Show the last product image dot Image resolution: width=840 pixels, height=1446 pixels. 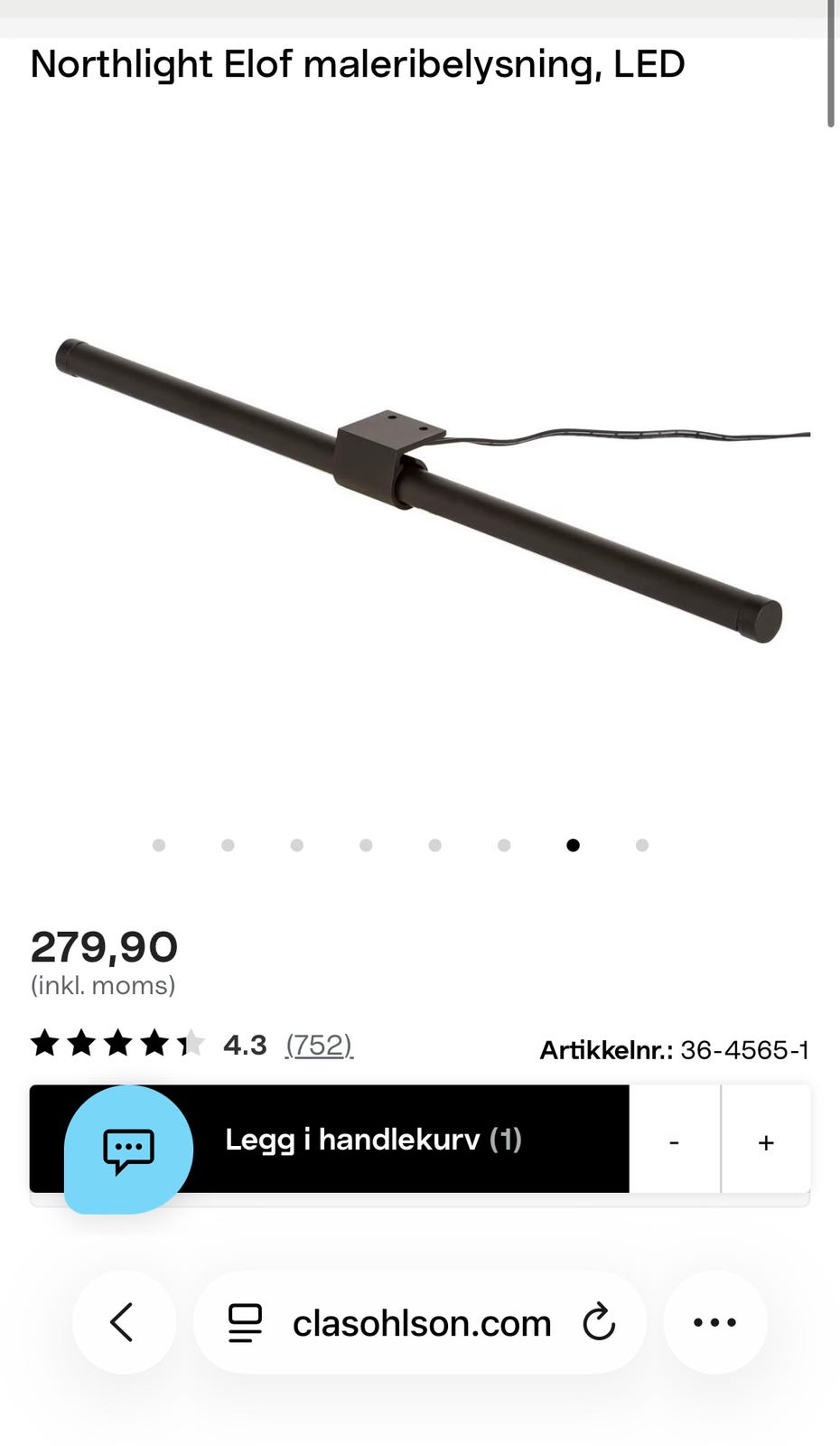tap(642, 845)
